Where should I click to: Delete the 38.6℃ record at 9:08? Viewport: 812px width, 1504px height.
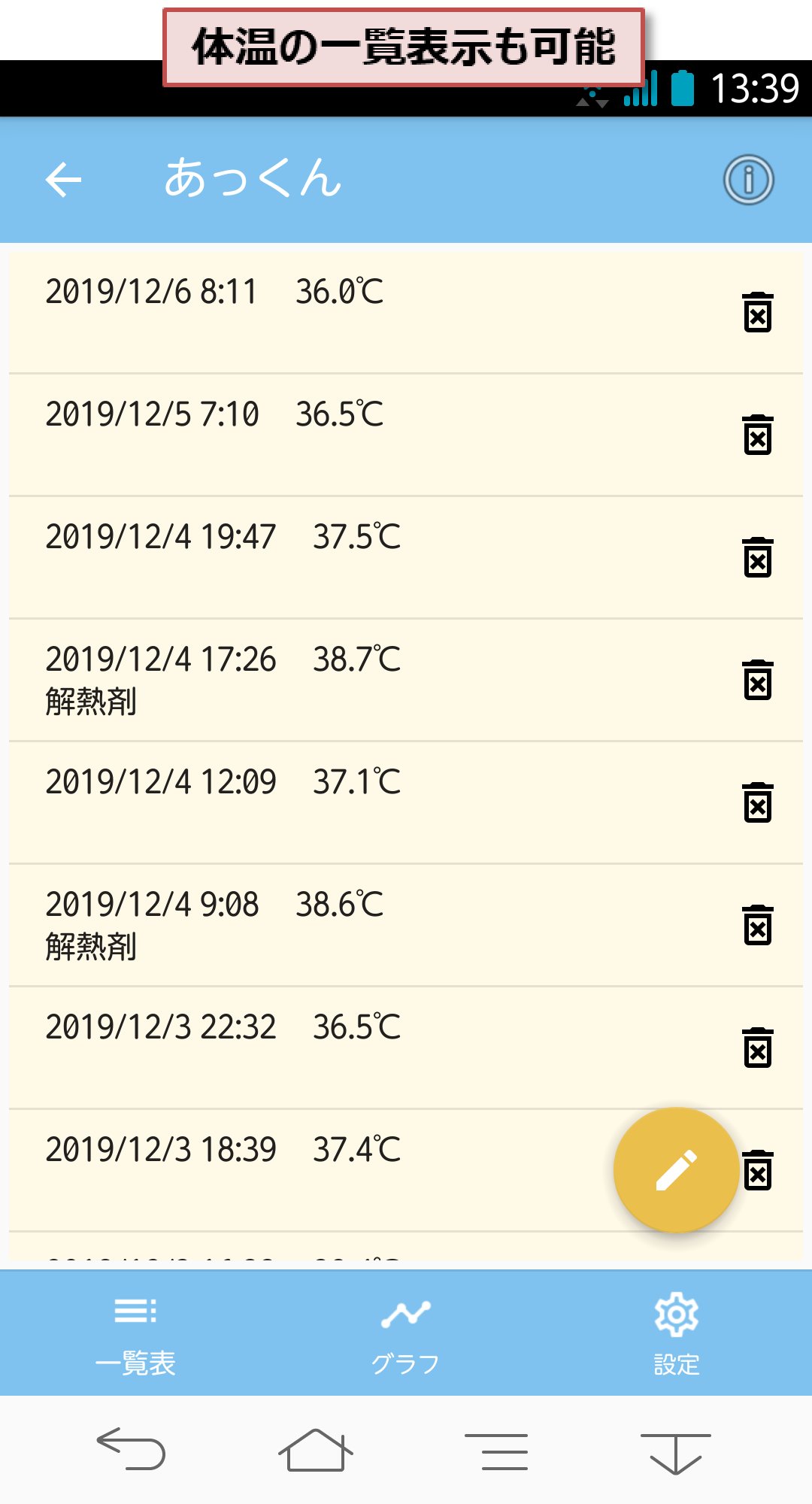758,925
